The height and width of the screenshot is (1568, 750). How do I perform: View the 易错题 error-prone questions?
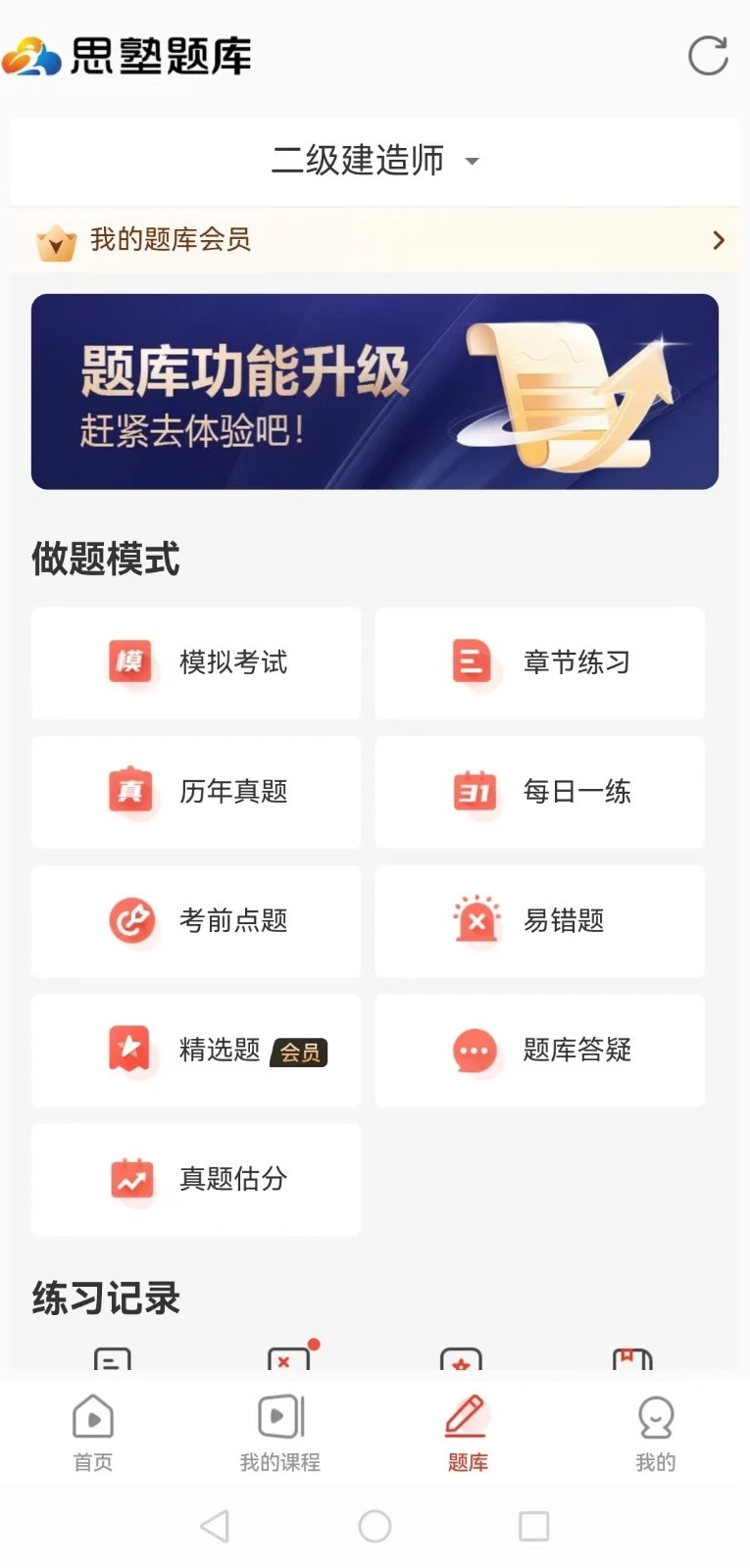coord(538,921)
